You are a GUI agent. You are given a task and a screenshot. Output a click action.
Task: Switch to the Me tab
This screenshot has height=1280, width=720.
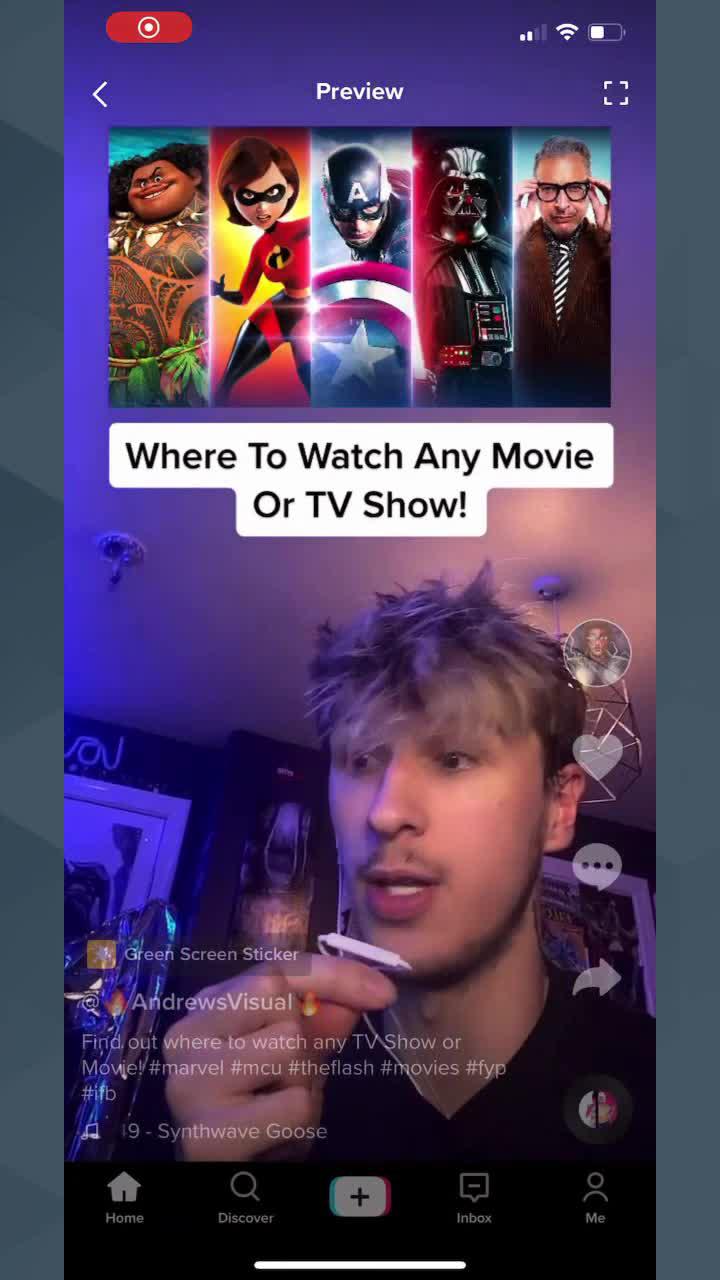click(x=595, y=1198)
